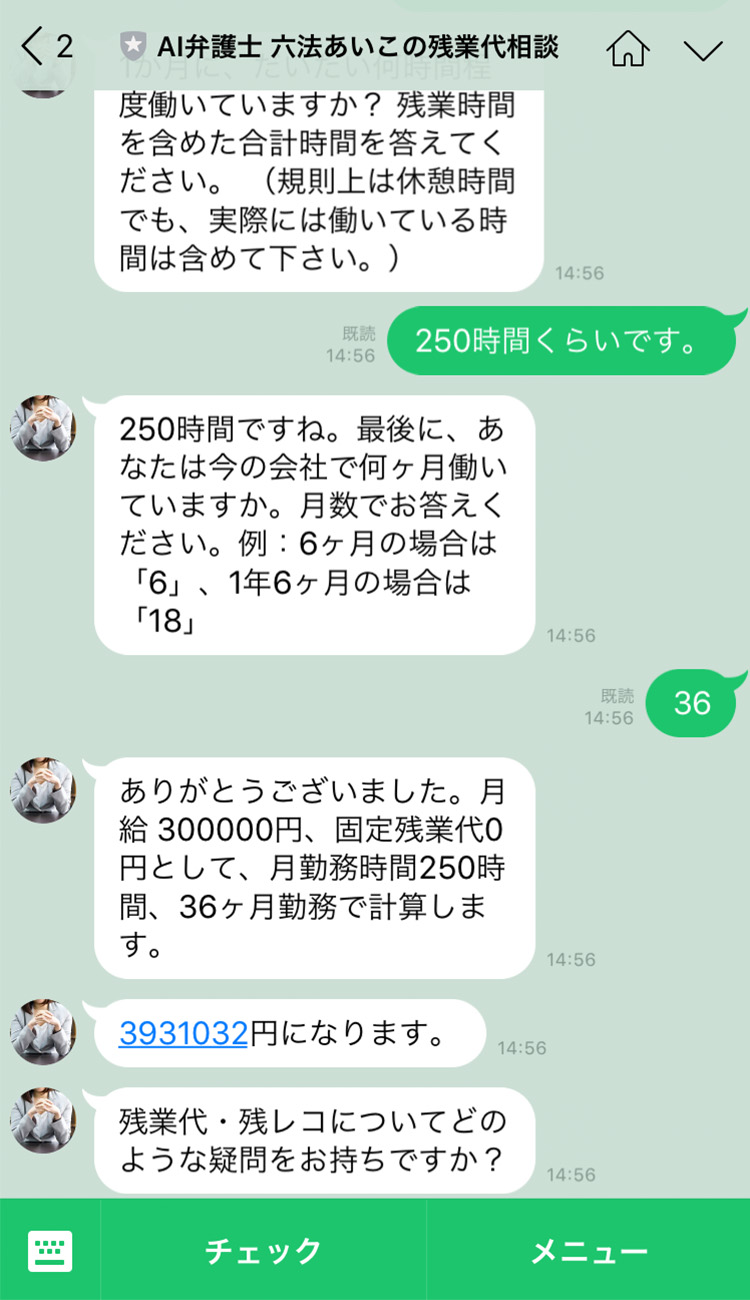Screen dimensions: 750x1300
Task: Tap the 3931032 linked number
Action: (183, 1033)
